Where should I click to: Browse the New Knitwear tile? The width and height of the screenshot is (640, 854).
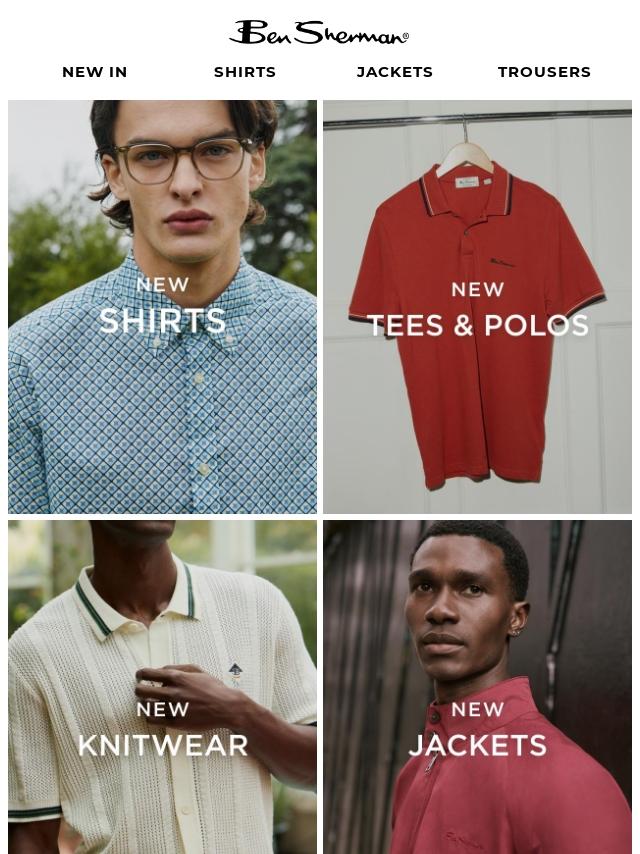[x=162, y=687]
